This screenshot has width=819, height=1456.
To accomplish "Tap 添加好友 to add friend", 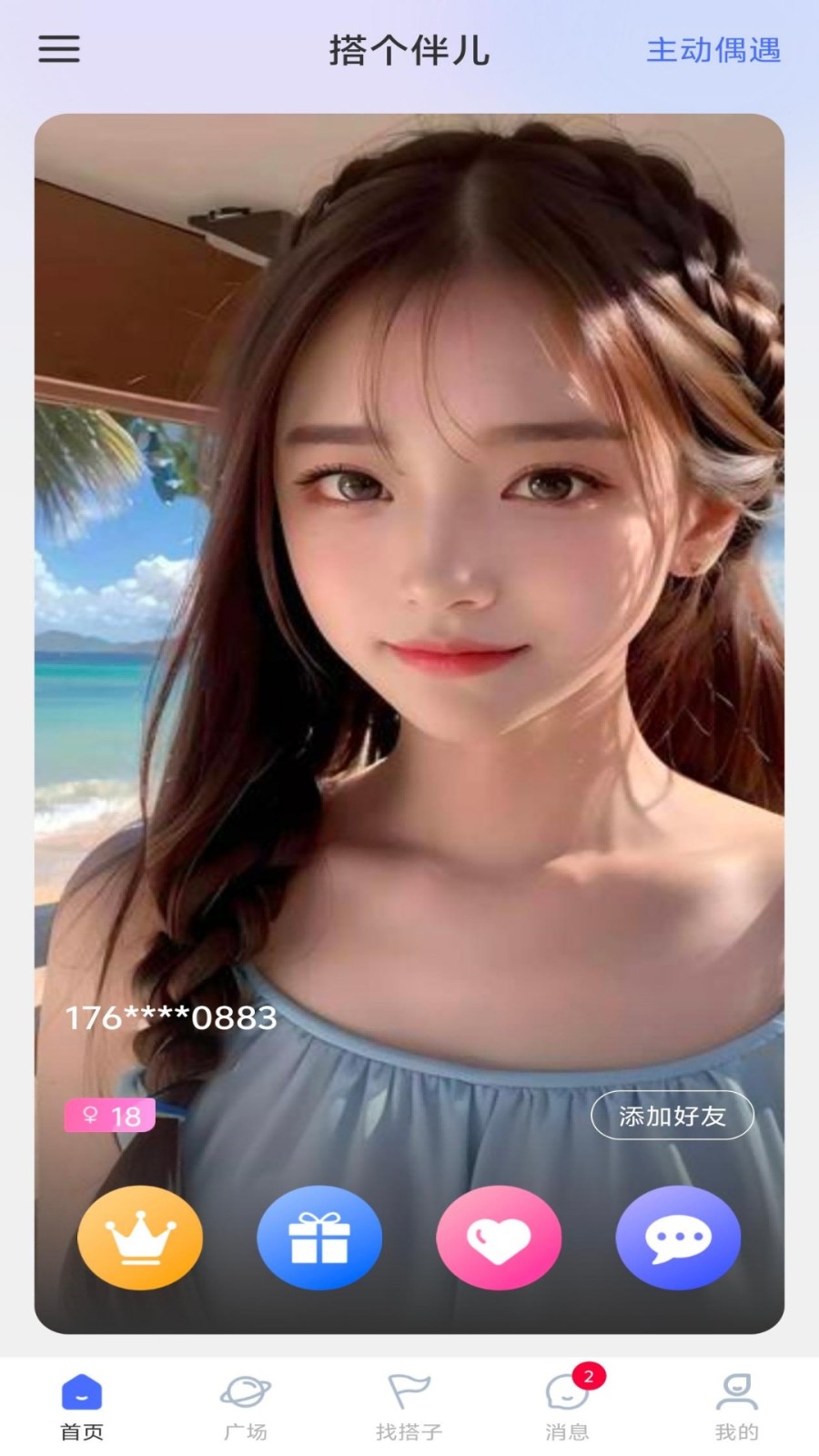I will 672,1116.
